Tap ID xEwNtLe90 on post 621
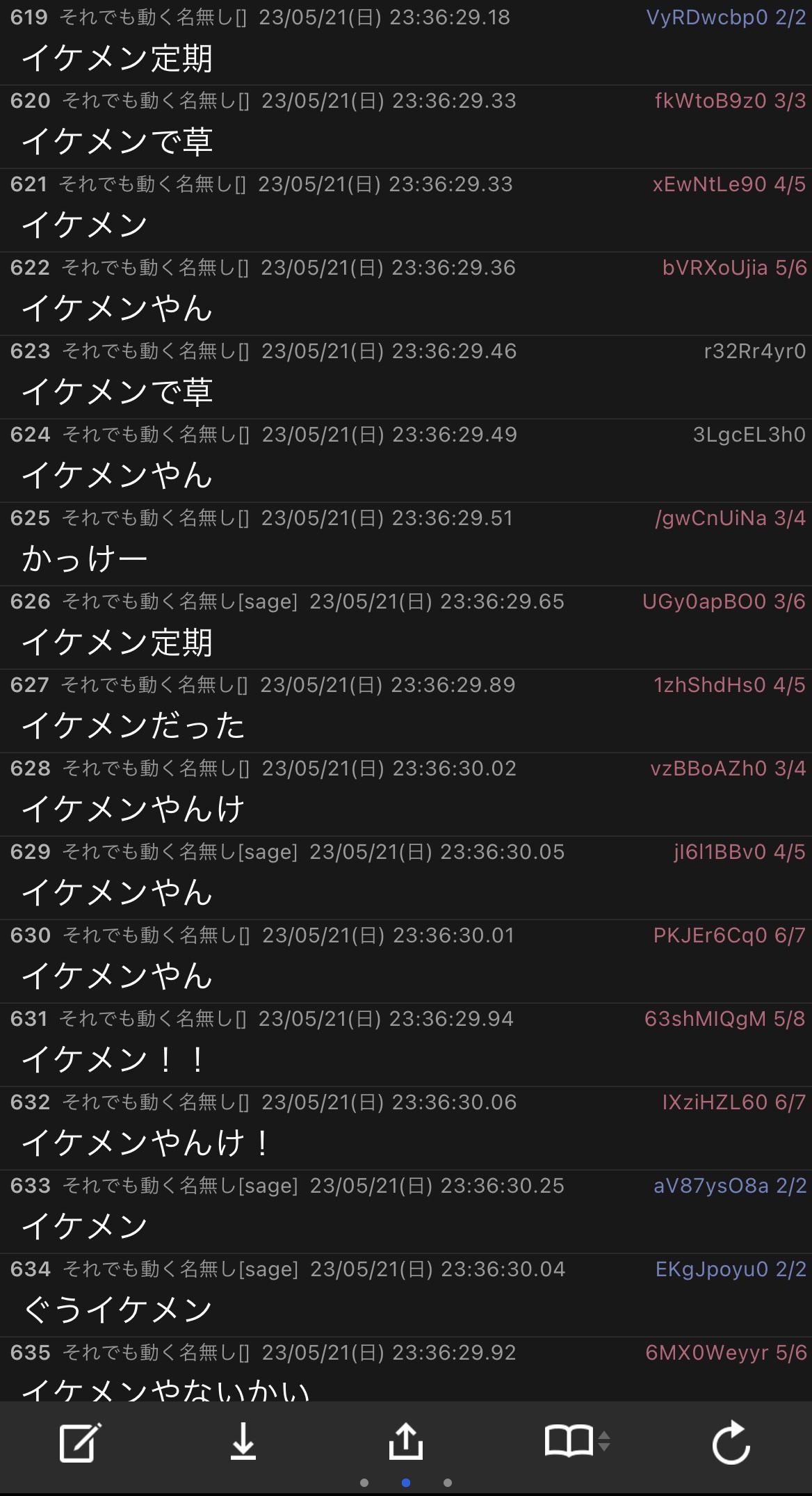 coord(729,184)
